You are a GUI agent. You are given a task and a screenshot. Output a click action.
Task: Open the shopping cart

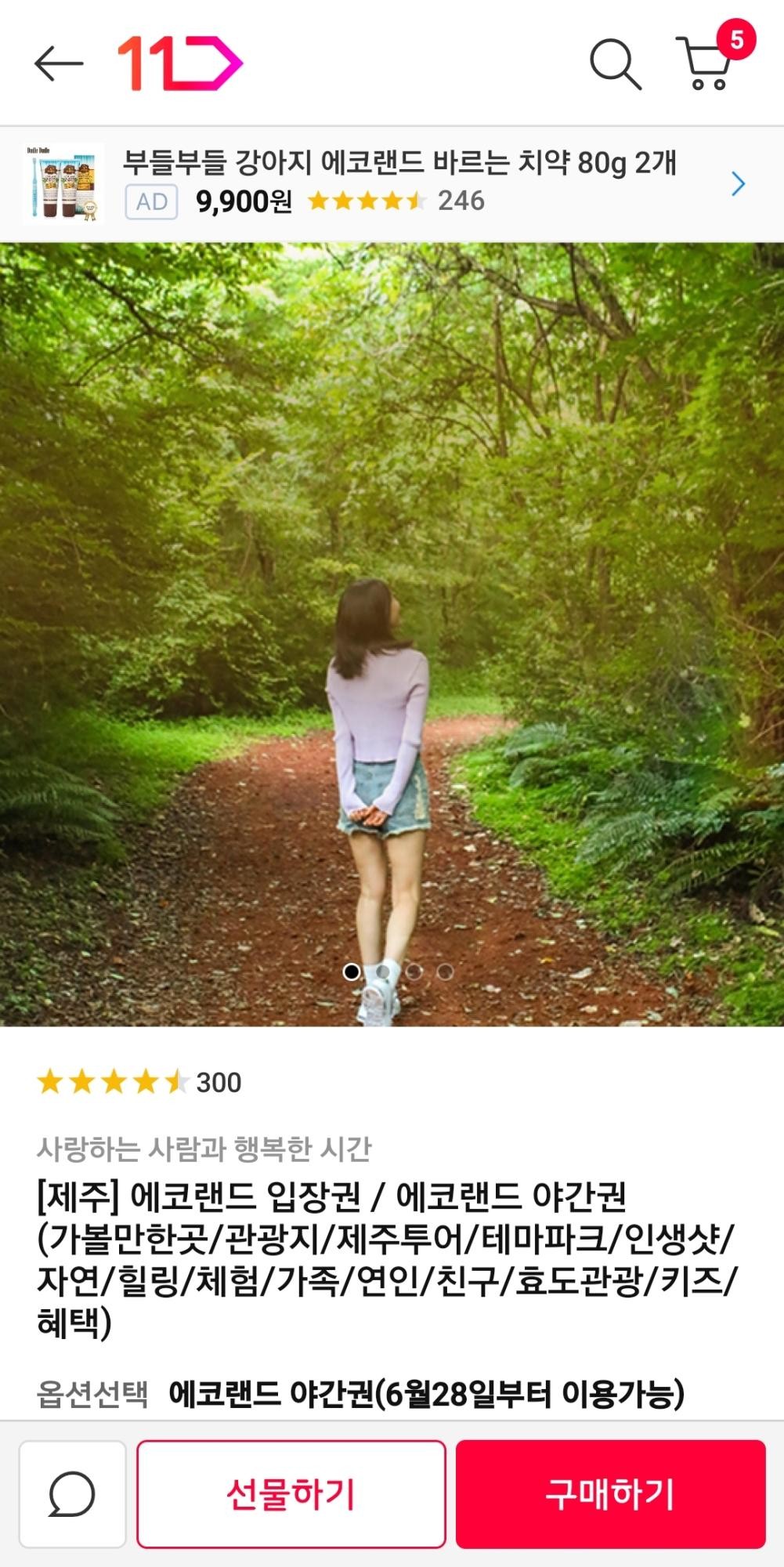pyautogui.click(x=709, y=63)
